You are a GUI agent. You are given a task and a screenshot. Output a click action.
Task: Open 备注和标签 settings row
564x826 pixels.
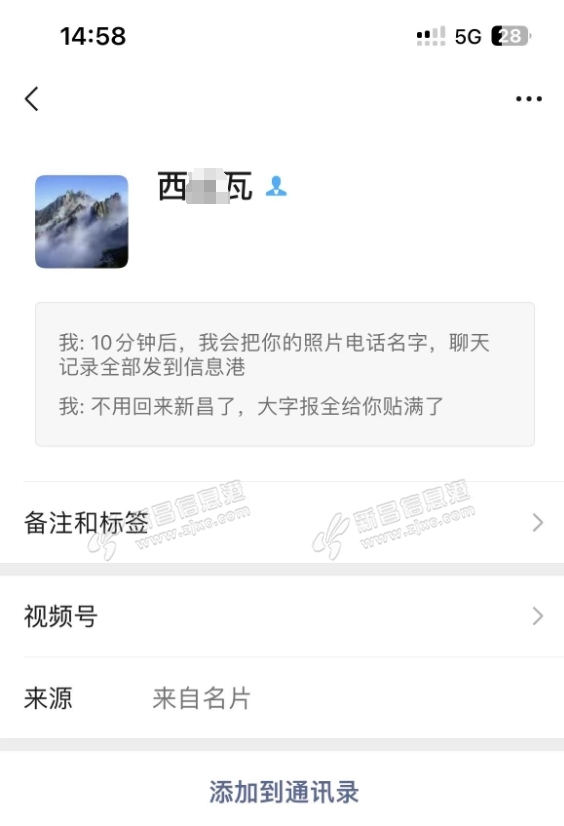(x=282, y=523)
